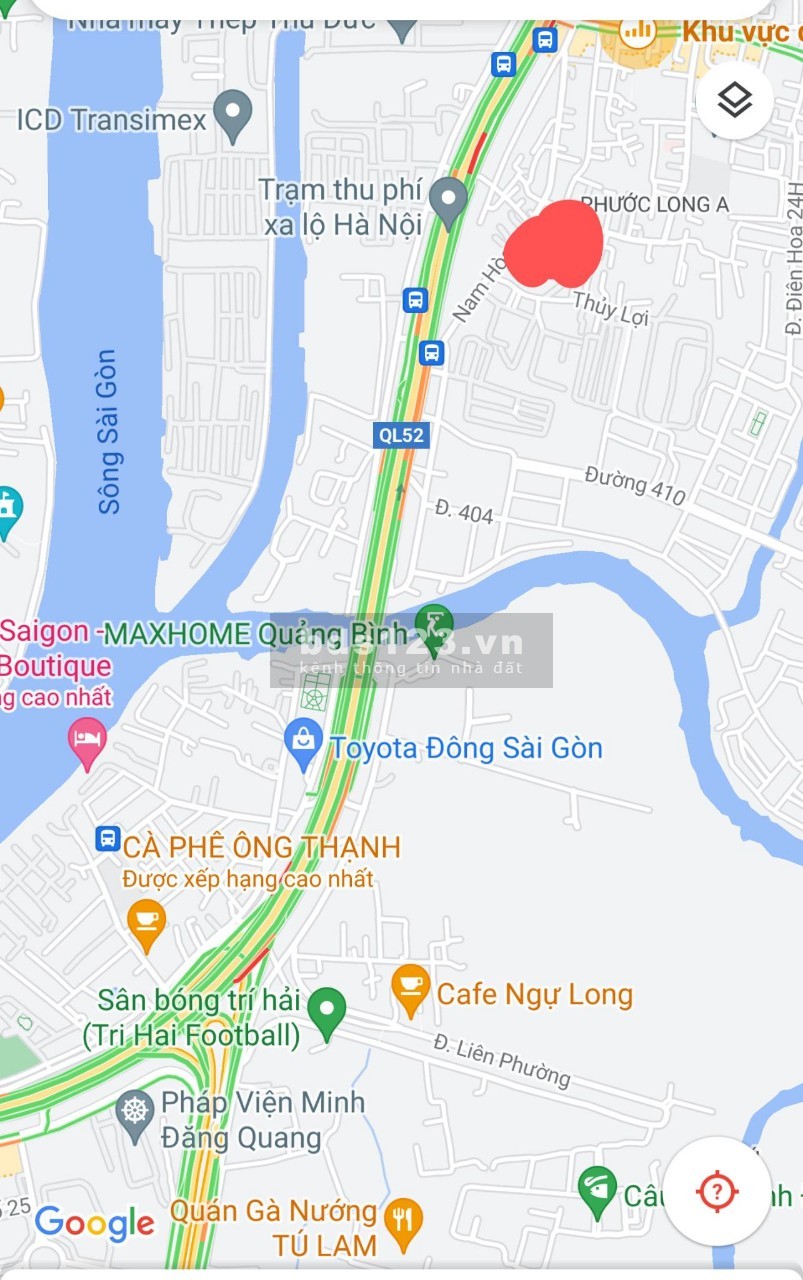Screen dimensions: 803x1280
Task: Open the map layers selector
Action: [x=735, y=100]
